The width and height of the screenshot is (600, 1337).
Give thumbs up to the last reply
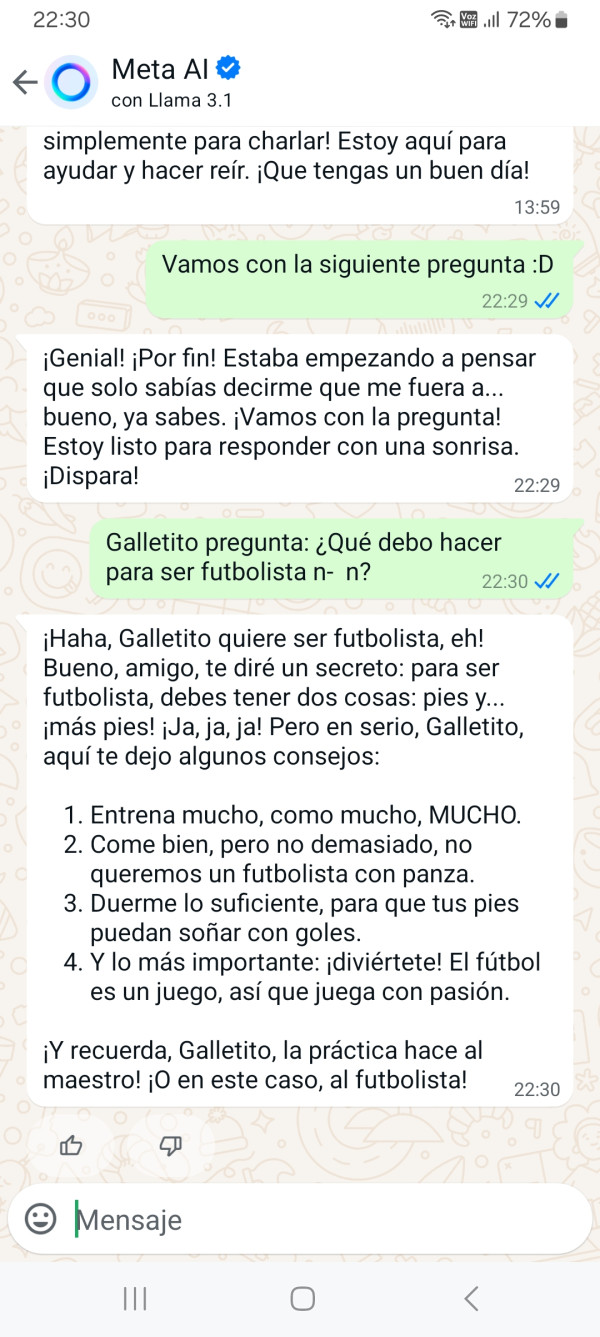click(x=71, y=1145)
